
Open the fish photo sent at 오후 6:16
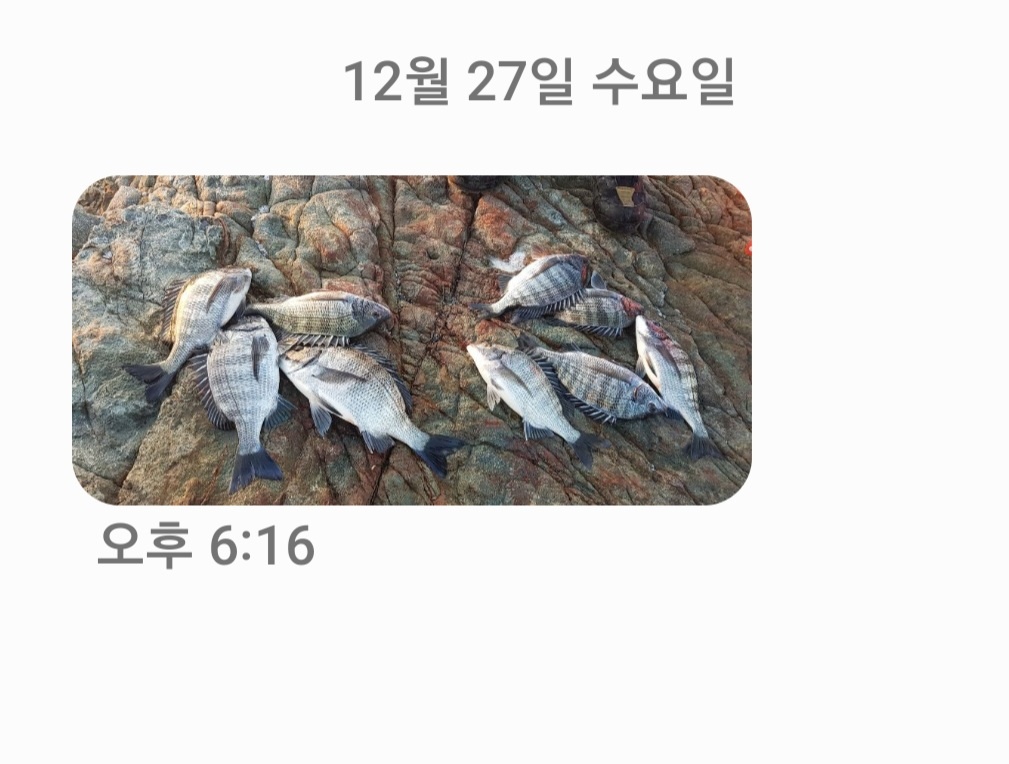pos(411,340)
